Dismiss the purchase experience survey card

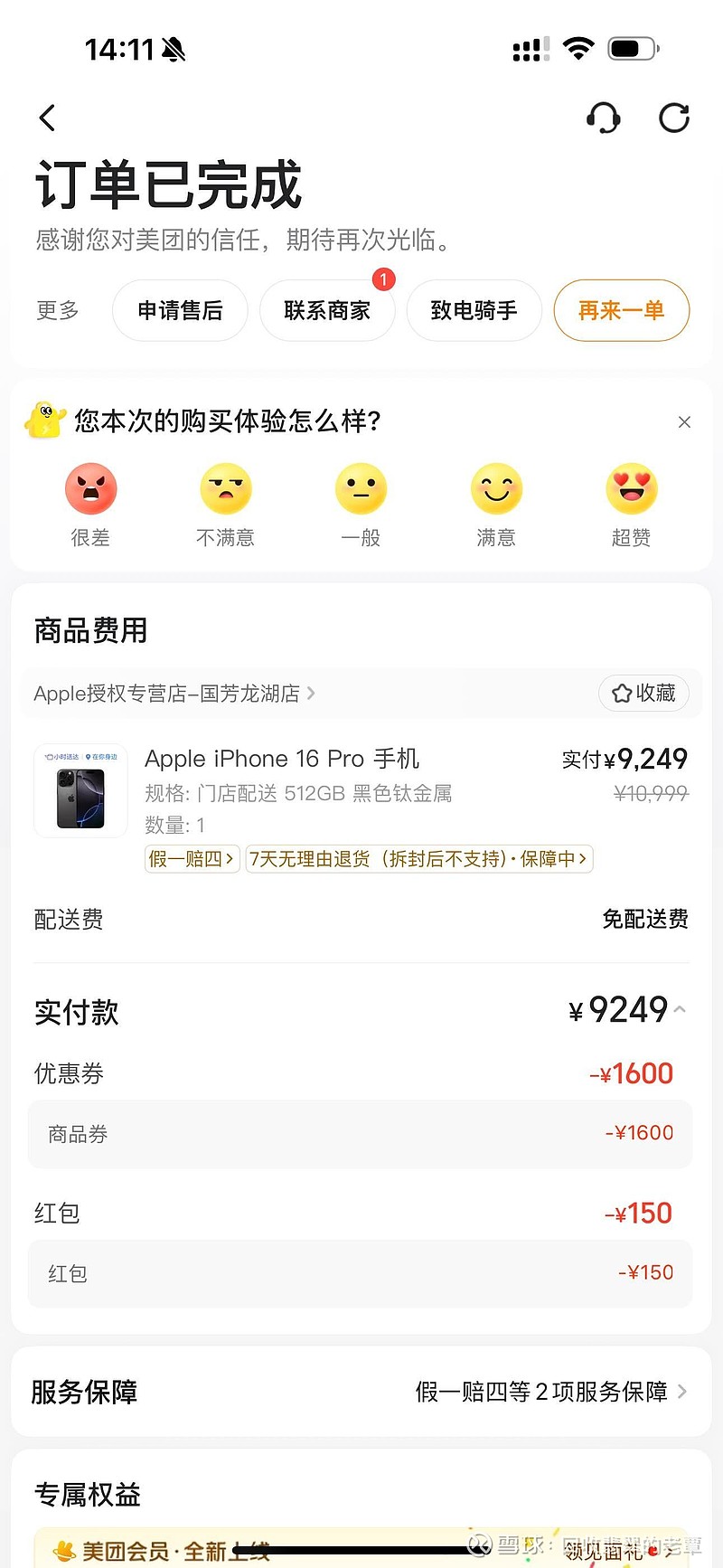[x=684, y=421]
